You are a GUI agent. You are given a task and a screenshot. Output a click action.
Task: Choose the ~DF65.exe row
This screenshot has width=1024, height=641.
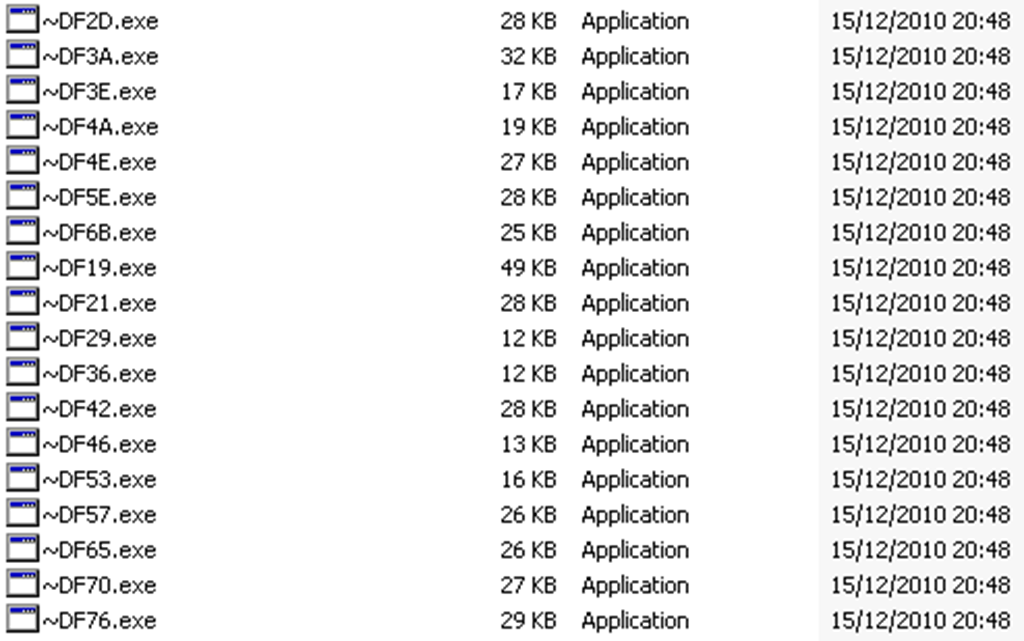pyautogui.click(x=99, y=550)
